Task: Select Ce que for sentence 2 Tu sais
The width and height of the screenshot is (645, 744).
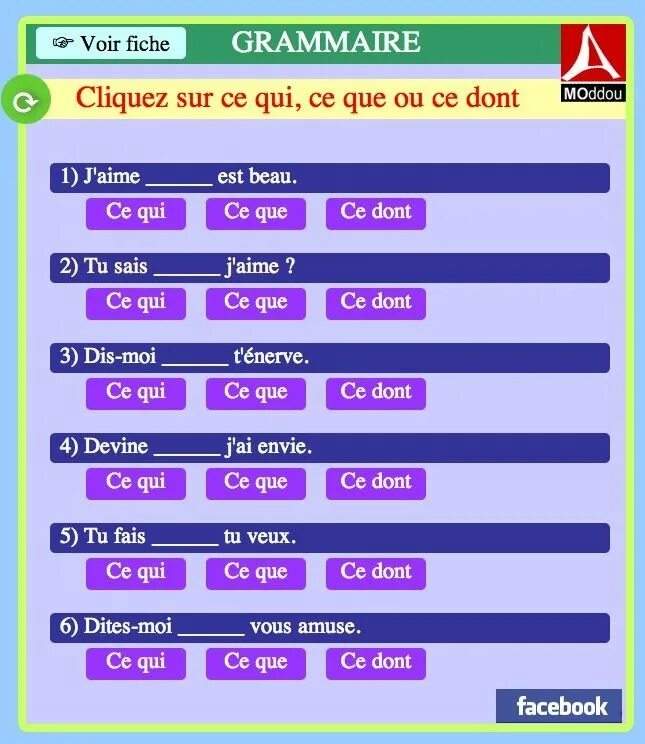Action: coord(256,303)
